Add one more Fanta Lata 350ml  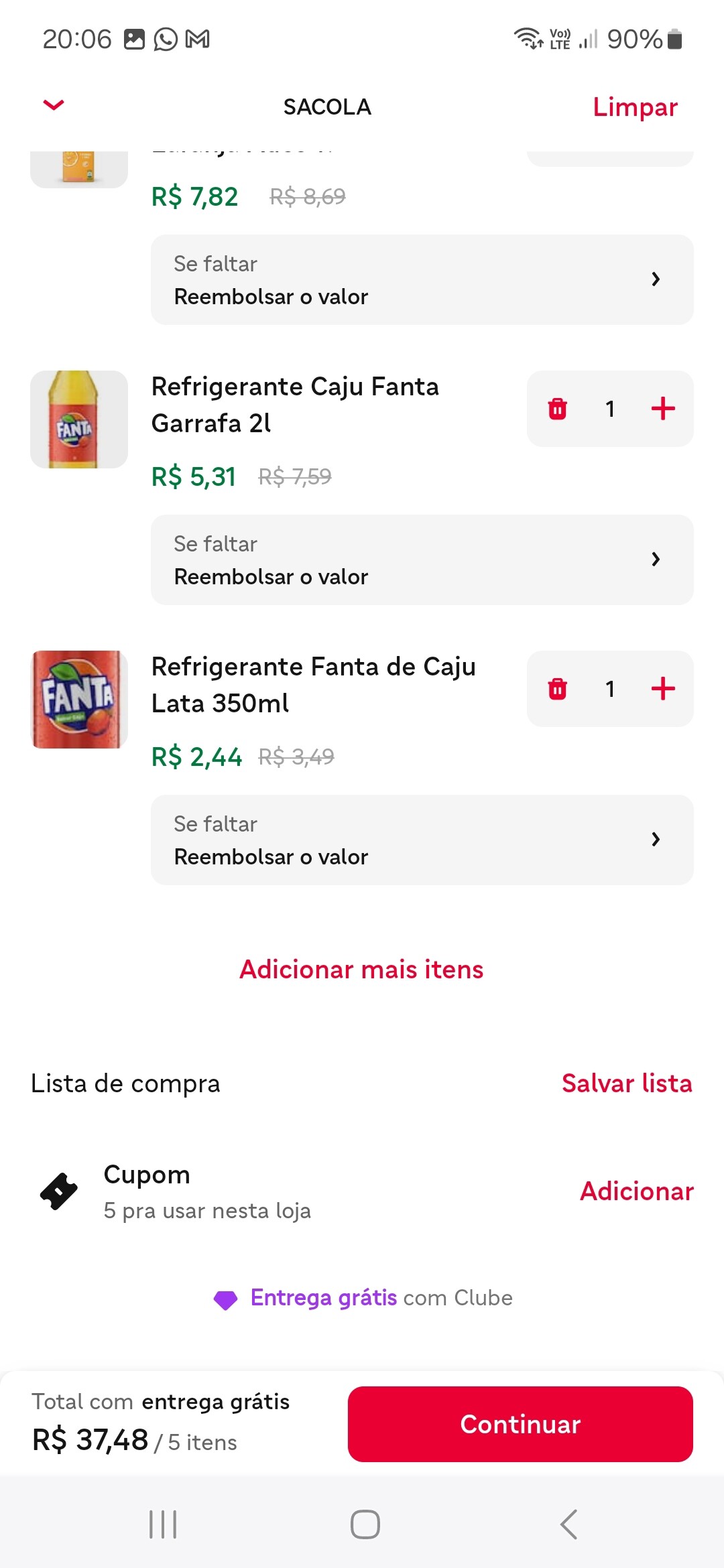point(663,689)
